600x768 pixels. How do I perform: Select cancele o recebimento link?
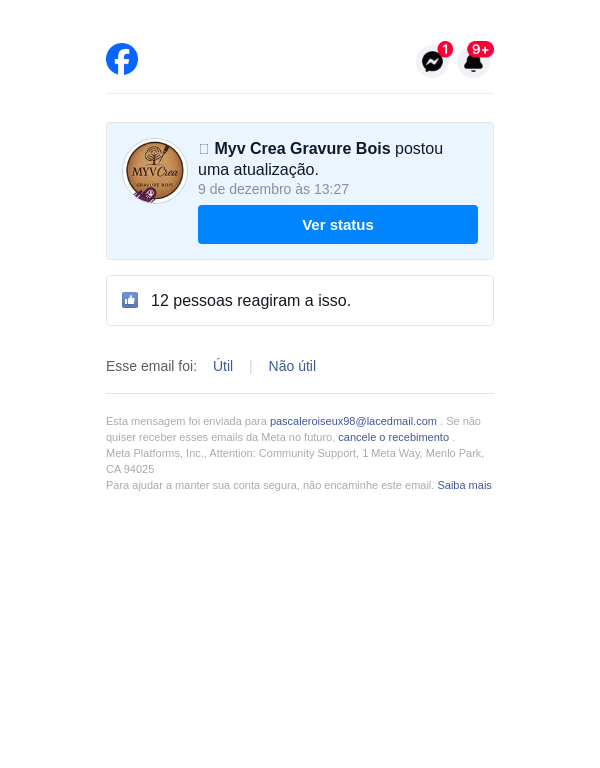(393, 437)
